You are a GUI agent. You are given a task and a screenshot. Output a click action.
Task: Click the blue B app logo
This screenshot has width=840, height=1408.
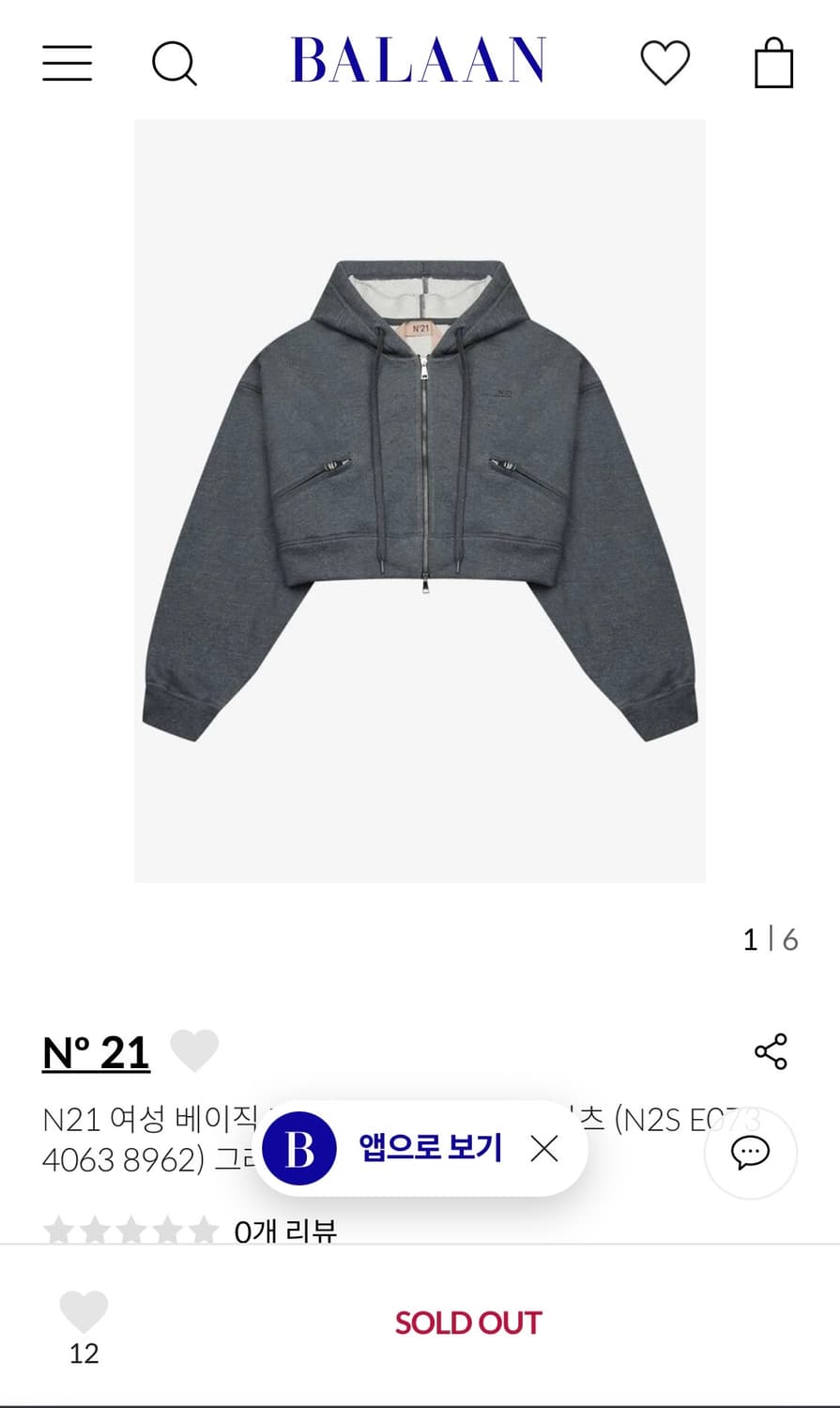coord(299,1146)
